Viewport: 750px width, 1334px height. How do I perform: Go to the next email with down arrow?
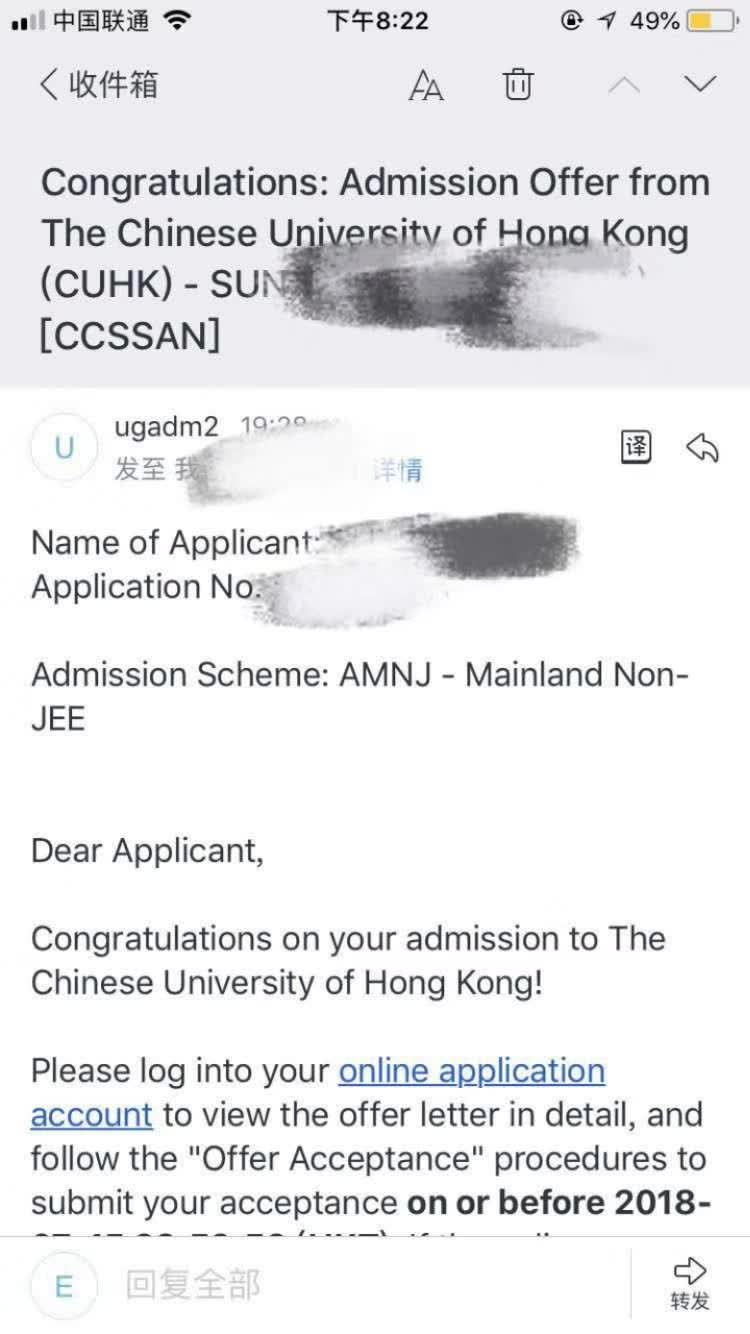(x=700, y=84)
